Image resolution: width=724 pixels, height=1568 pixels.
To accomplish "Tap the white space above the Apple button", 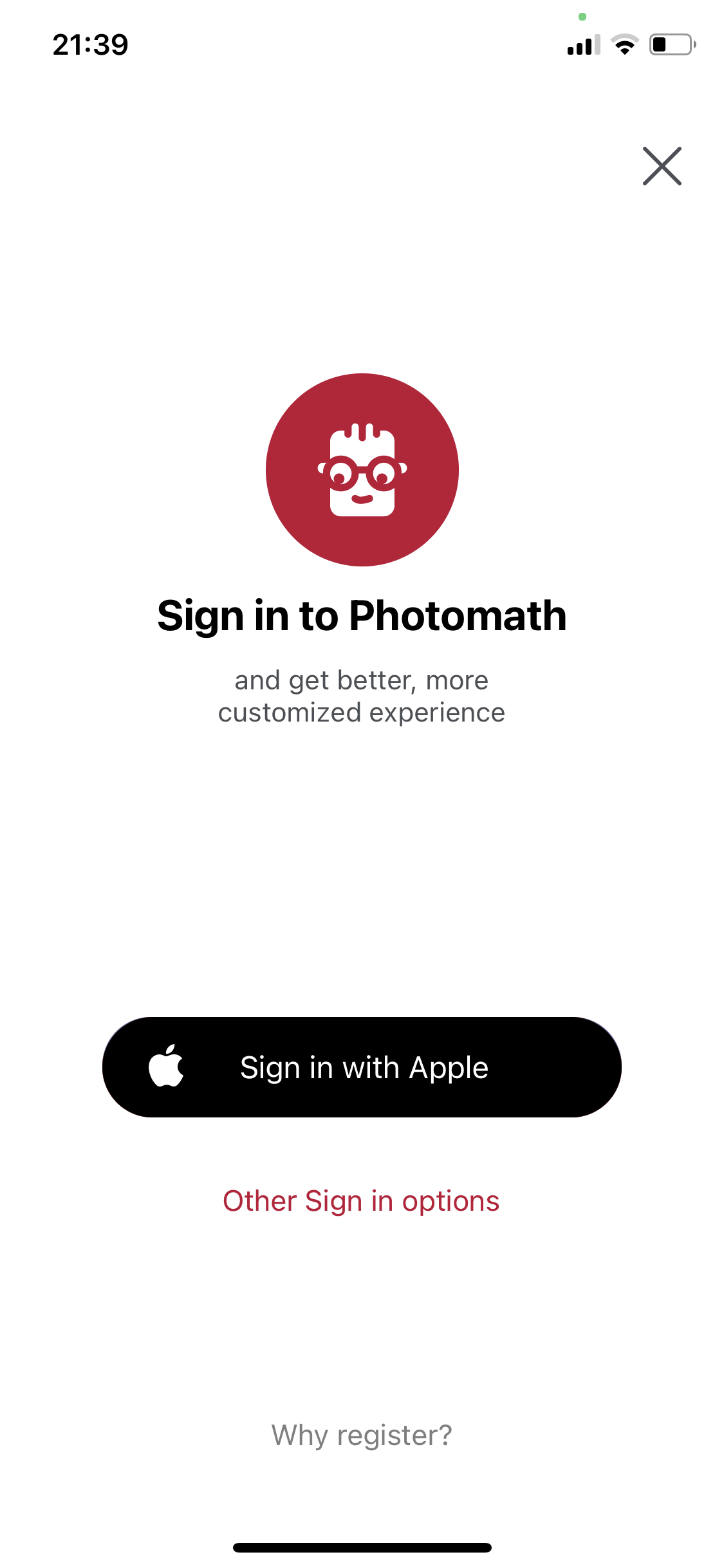I will pos(362,901).
